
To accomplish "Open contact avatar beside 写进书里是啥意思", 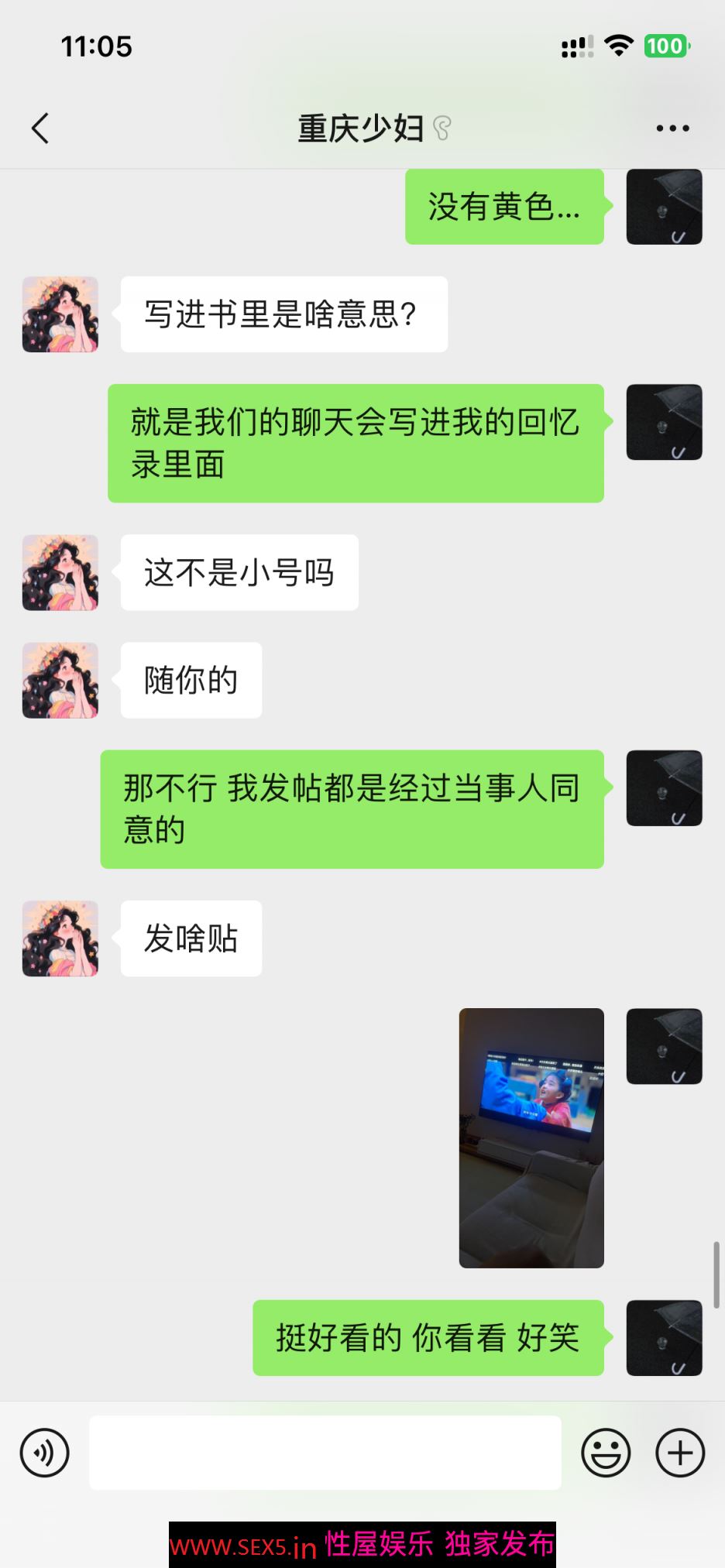I will point(60,314).
